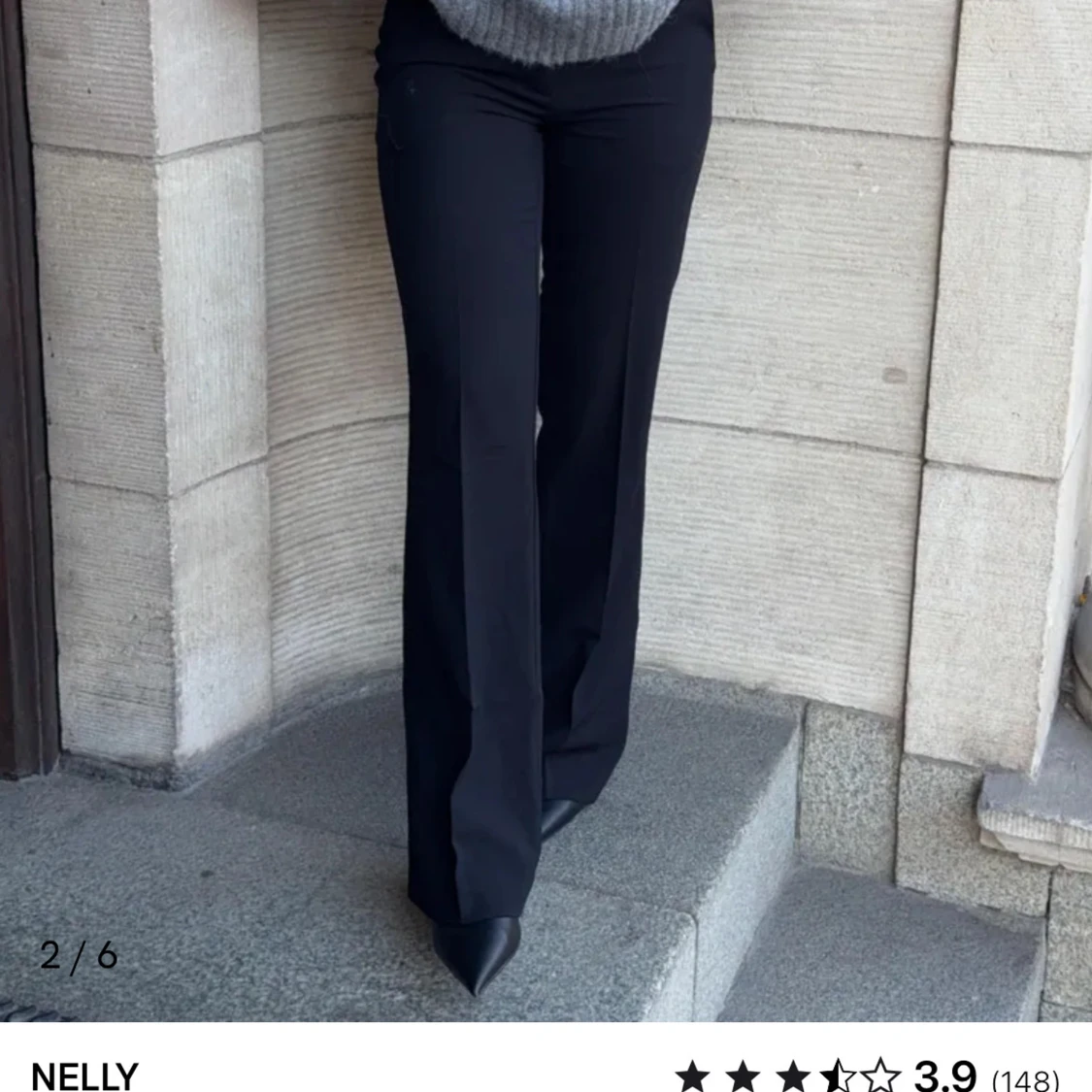
Task: Open the NELLY brand page
Action: (x=84, y=1075)
